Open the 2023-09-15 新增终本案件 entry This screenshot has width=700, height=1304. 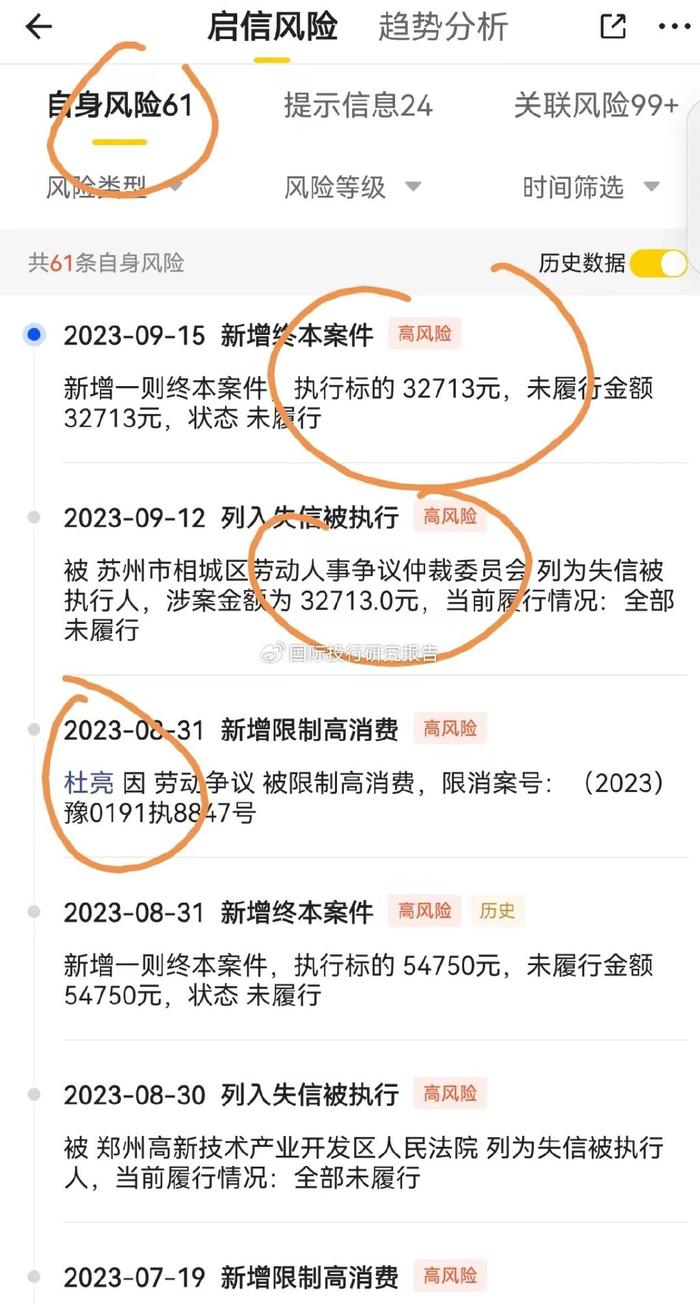pyautogui.click(x=359, y=375)
